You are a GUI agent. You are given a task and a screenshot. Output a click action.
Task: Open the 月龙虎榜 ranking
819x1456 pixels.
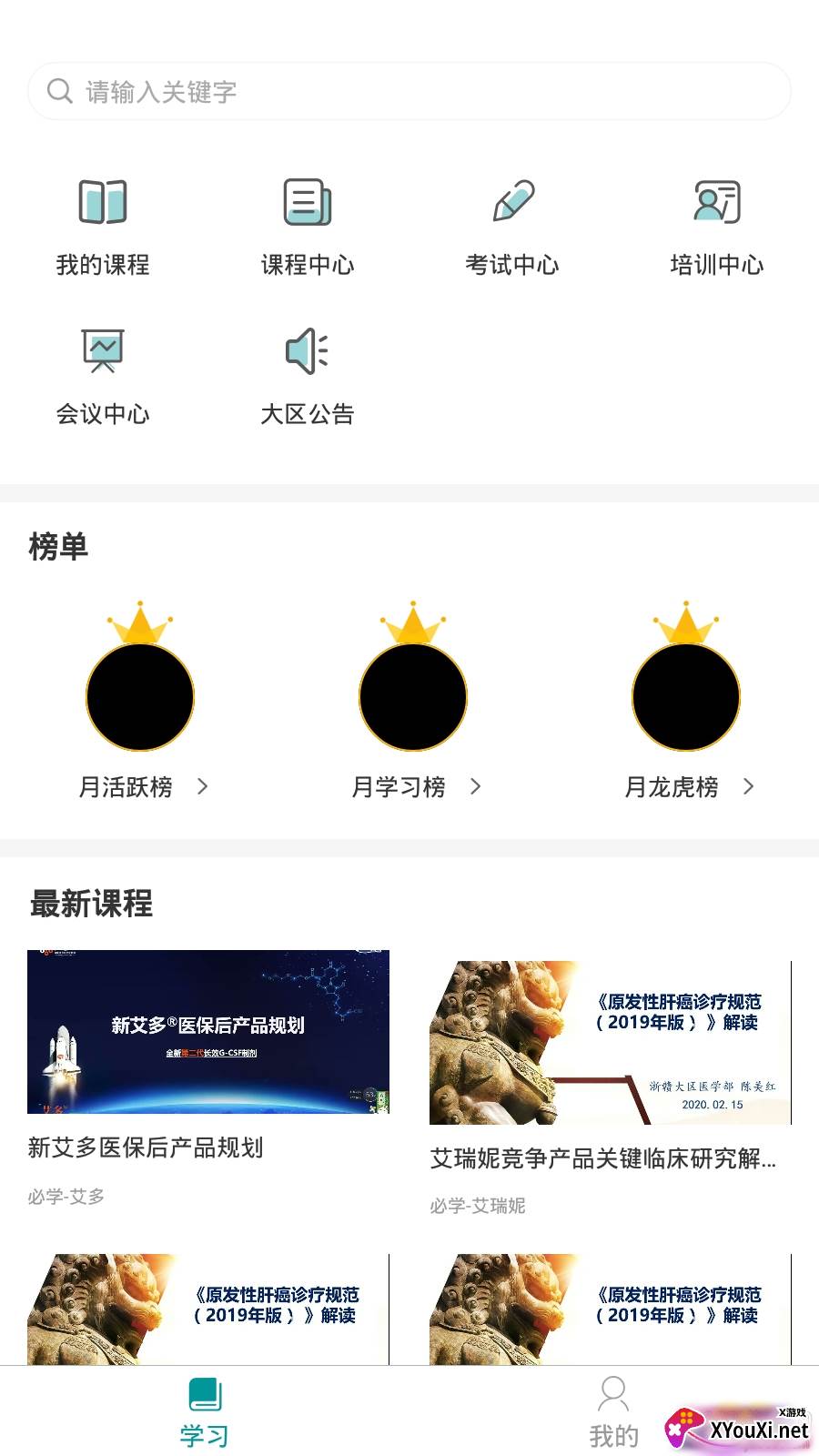click(x=686, y=786)
